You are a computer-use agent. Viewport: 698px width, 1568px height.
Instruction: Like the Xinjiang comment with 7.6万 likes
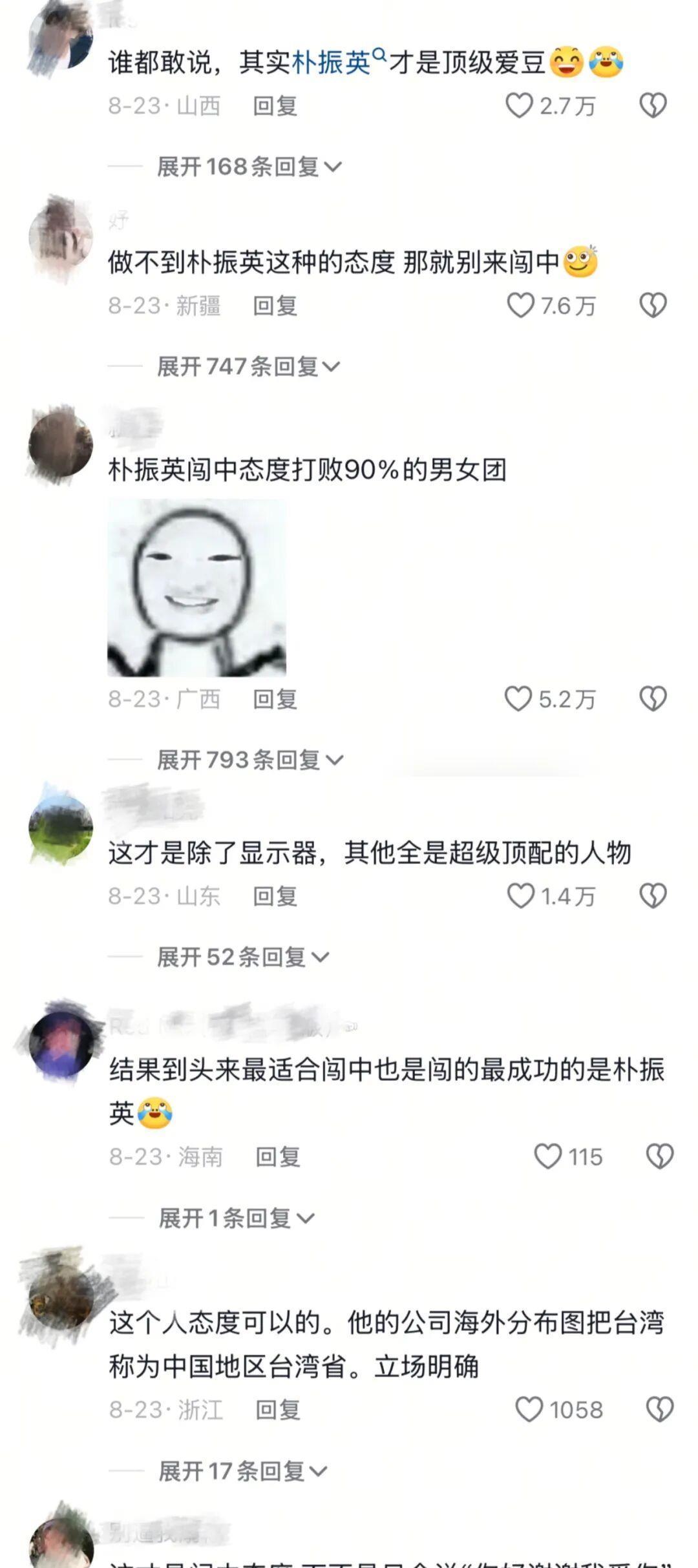(521, 305)
